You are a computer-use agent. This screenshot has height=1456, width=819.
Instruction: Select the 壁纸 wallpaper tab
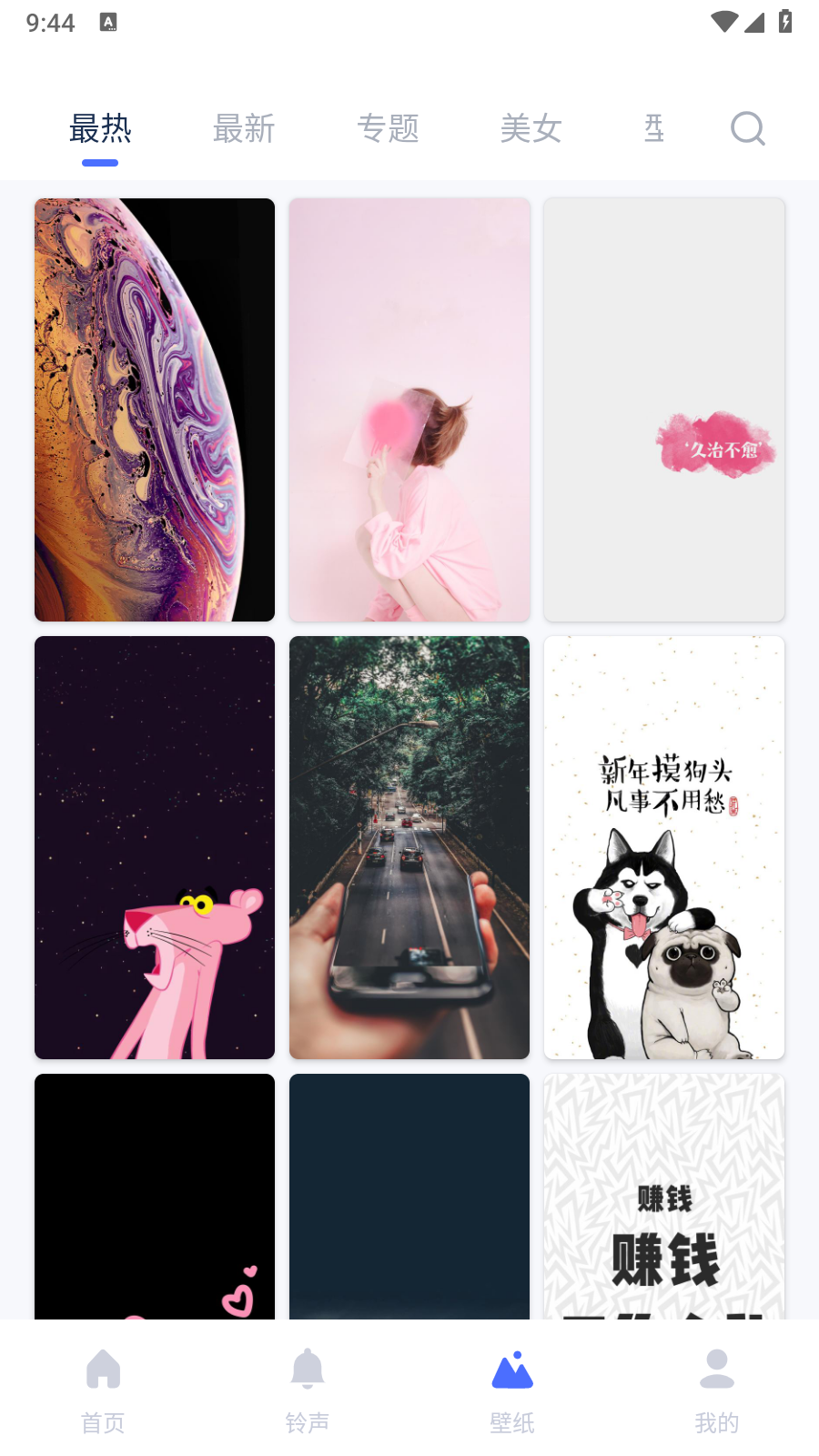[512, 1388]
